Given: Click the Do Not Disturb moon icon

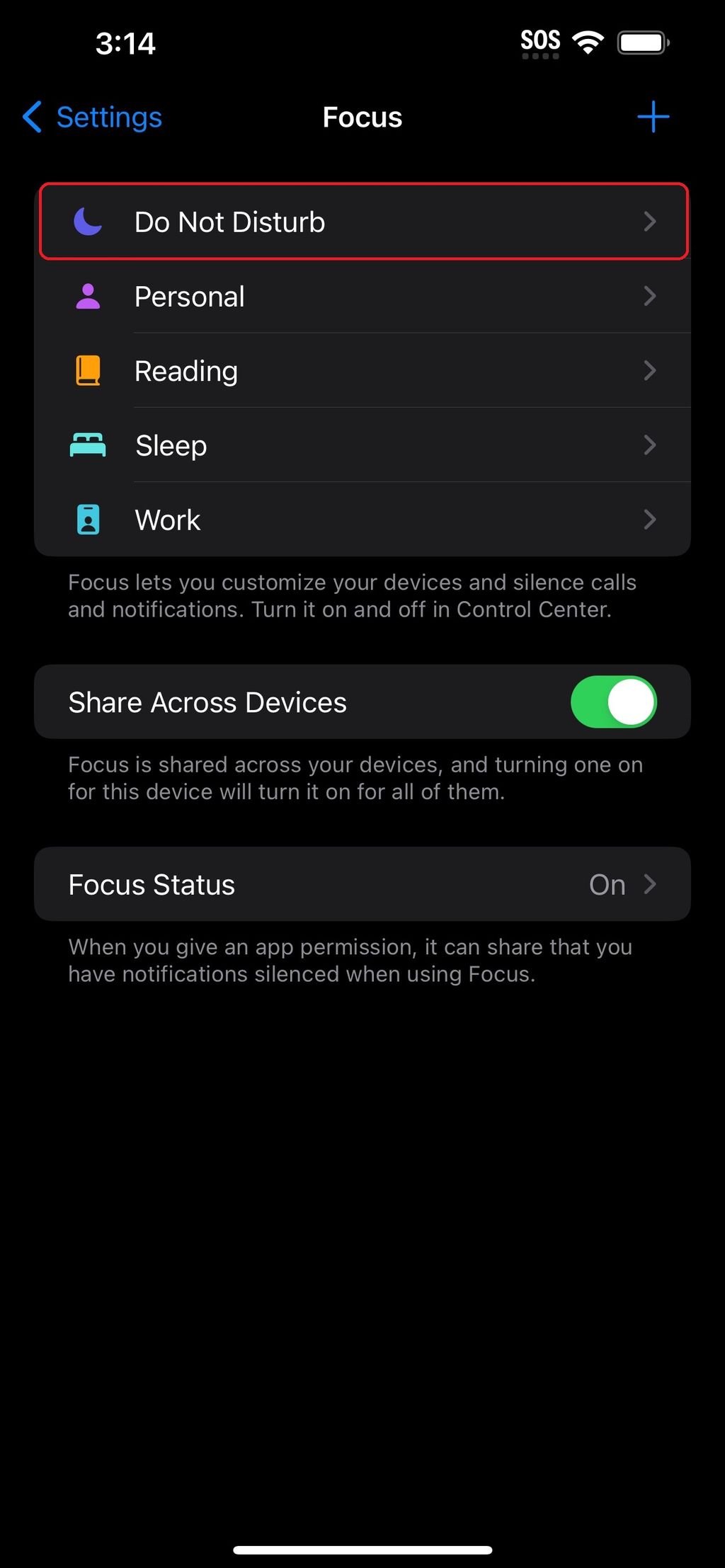Looking at the screenshot, I should pyautogui.click(x=87, y=222).
